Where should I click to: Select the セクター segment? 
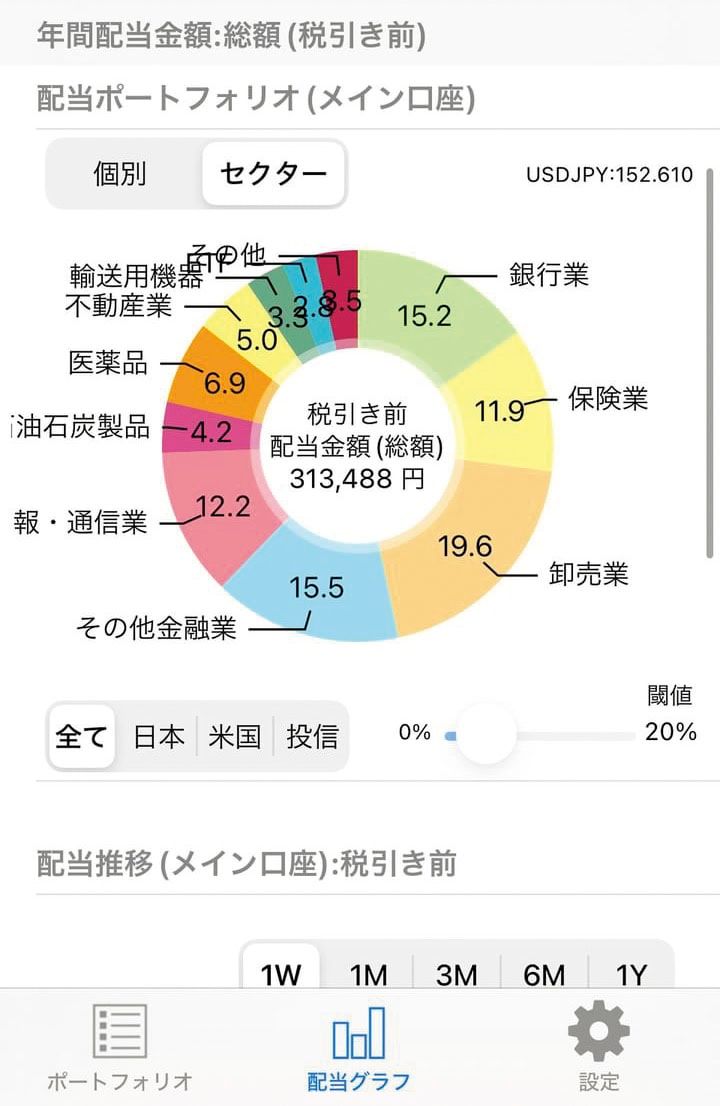(273, 174)
